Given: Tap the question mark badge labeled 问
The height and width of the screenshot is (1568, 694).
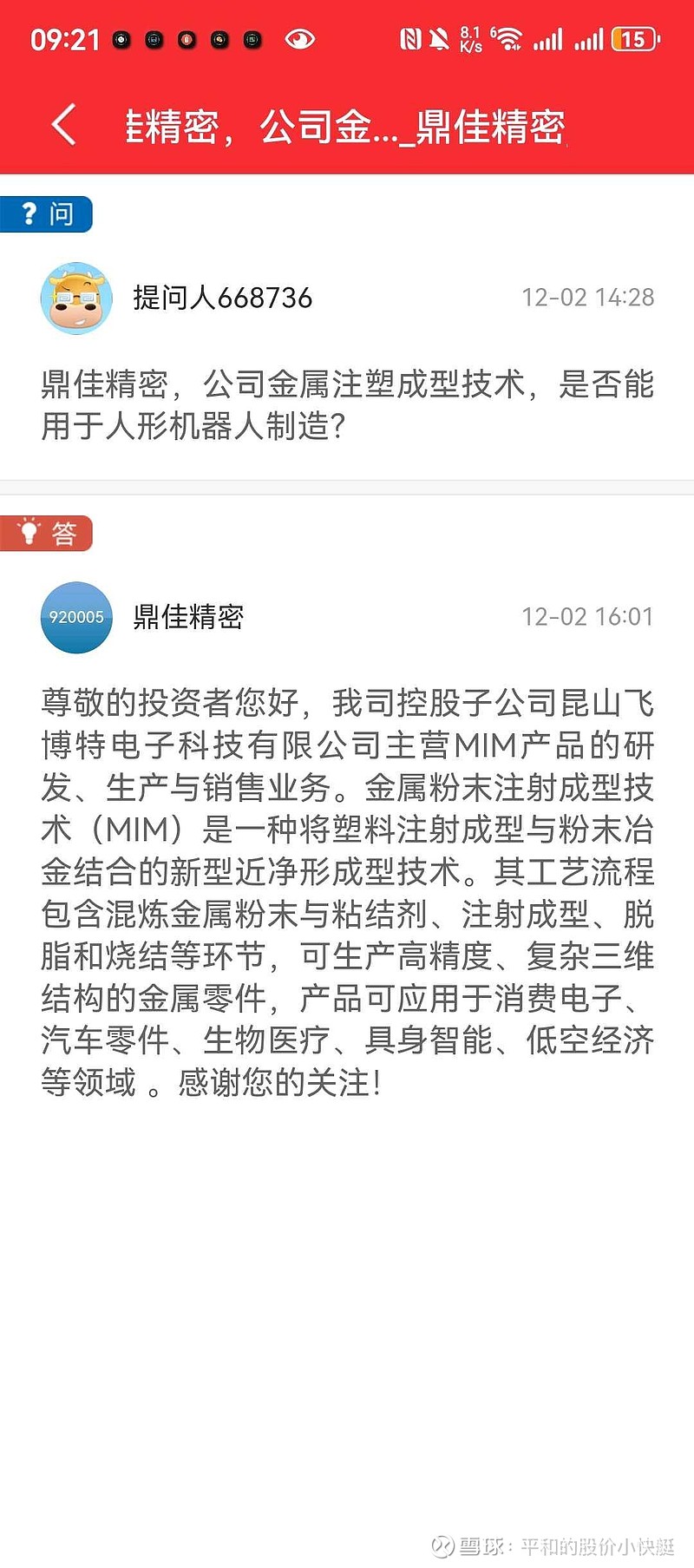Looking at the screenshot, I should click(48, 214).
